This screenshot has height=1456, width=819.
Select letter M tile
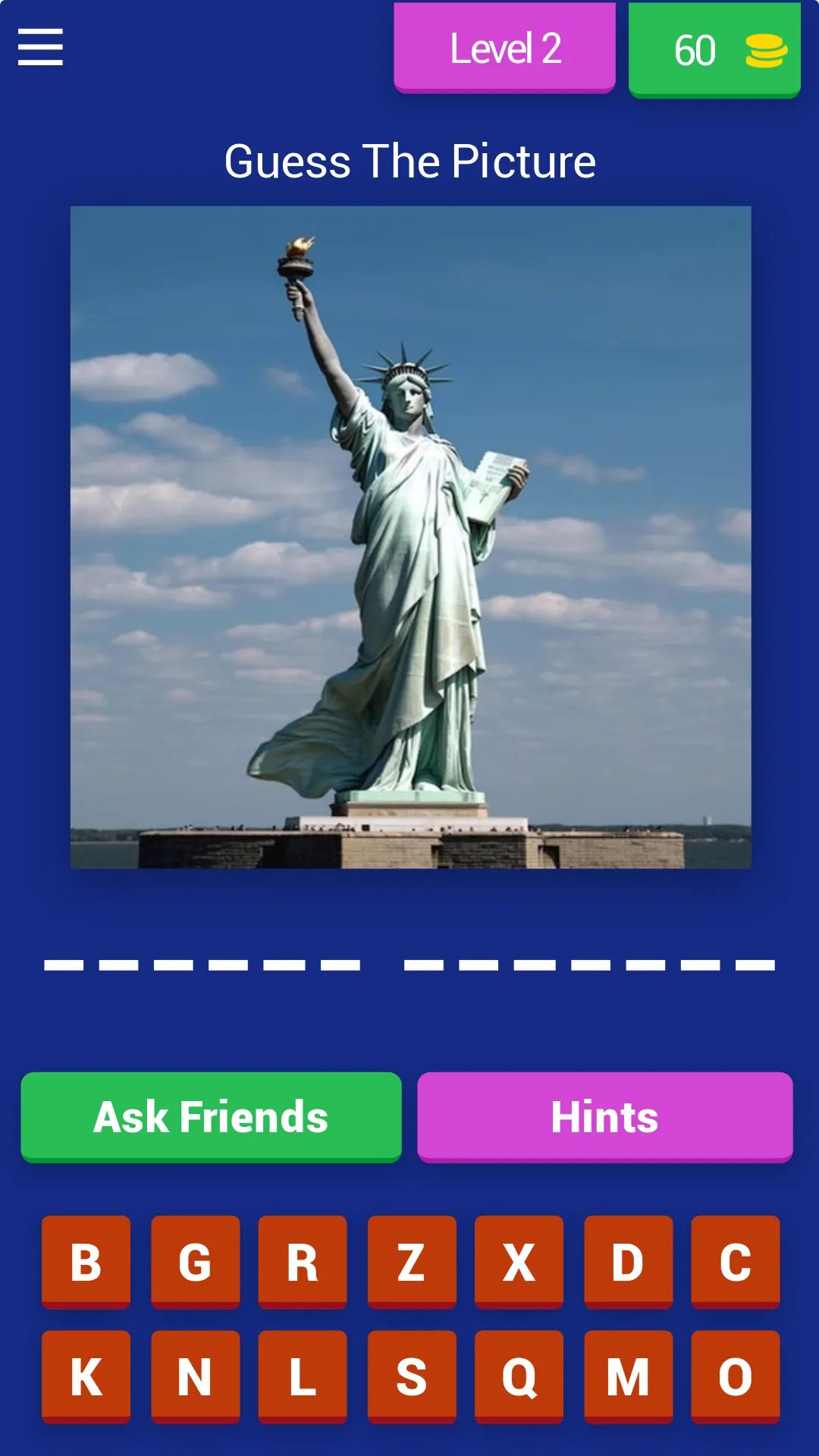coord(628,1376)
